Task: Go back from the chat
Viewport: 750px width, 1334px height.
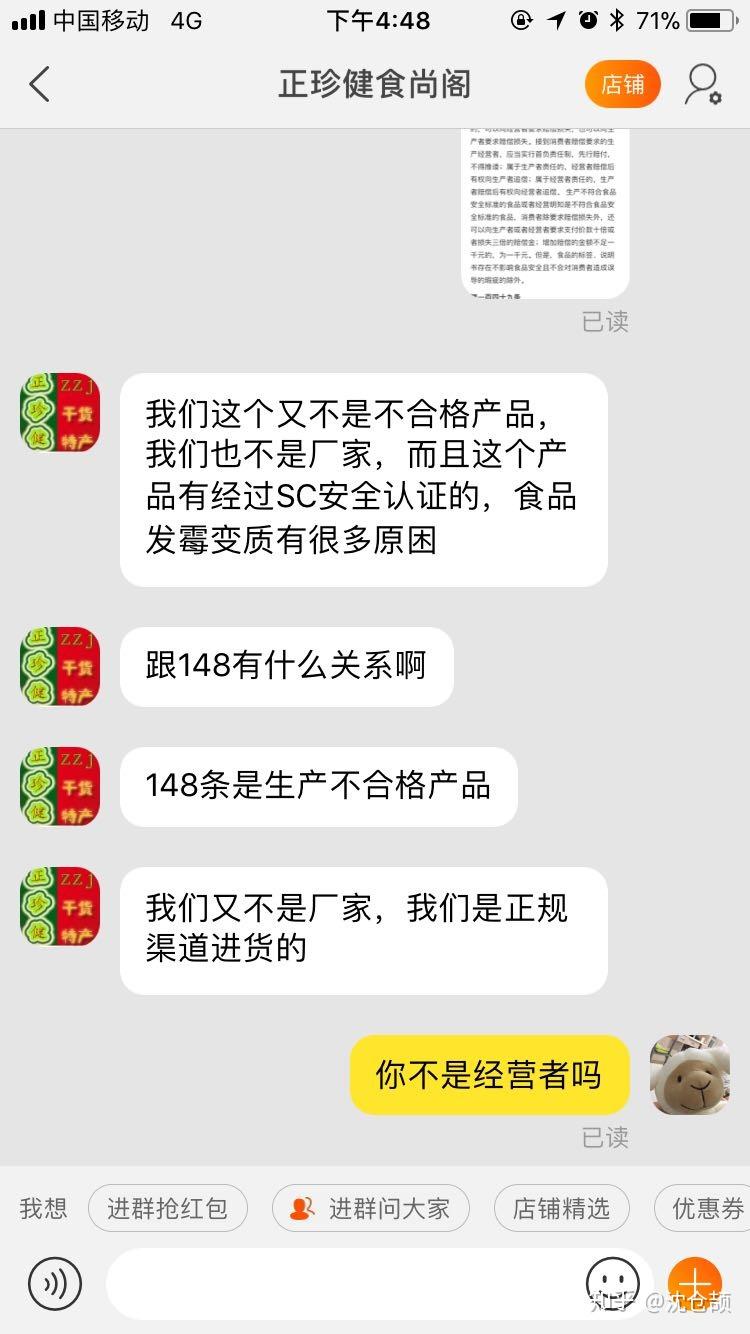Action: tap(40, 85)
